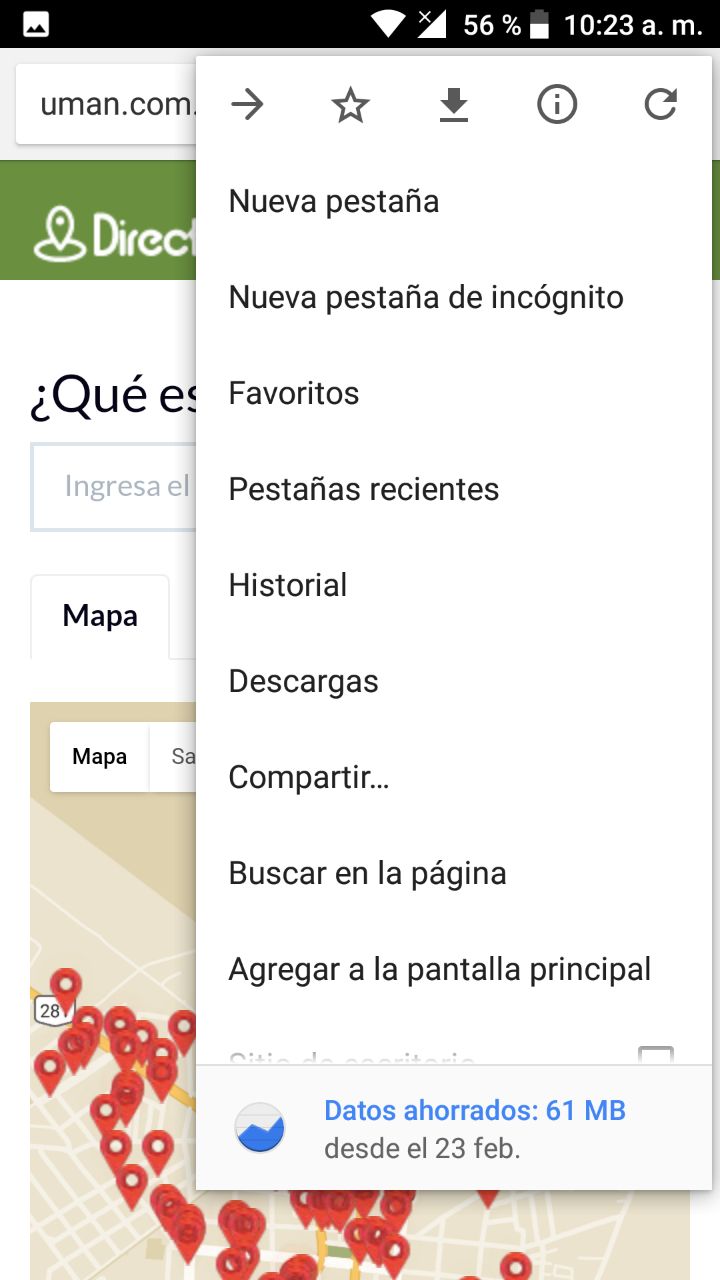Image resolution: width=720 pixels, height=1280 pixels.
Task: Open Pestañas recientes
Action: pos(454,489)
